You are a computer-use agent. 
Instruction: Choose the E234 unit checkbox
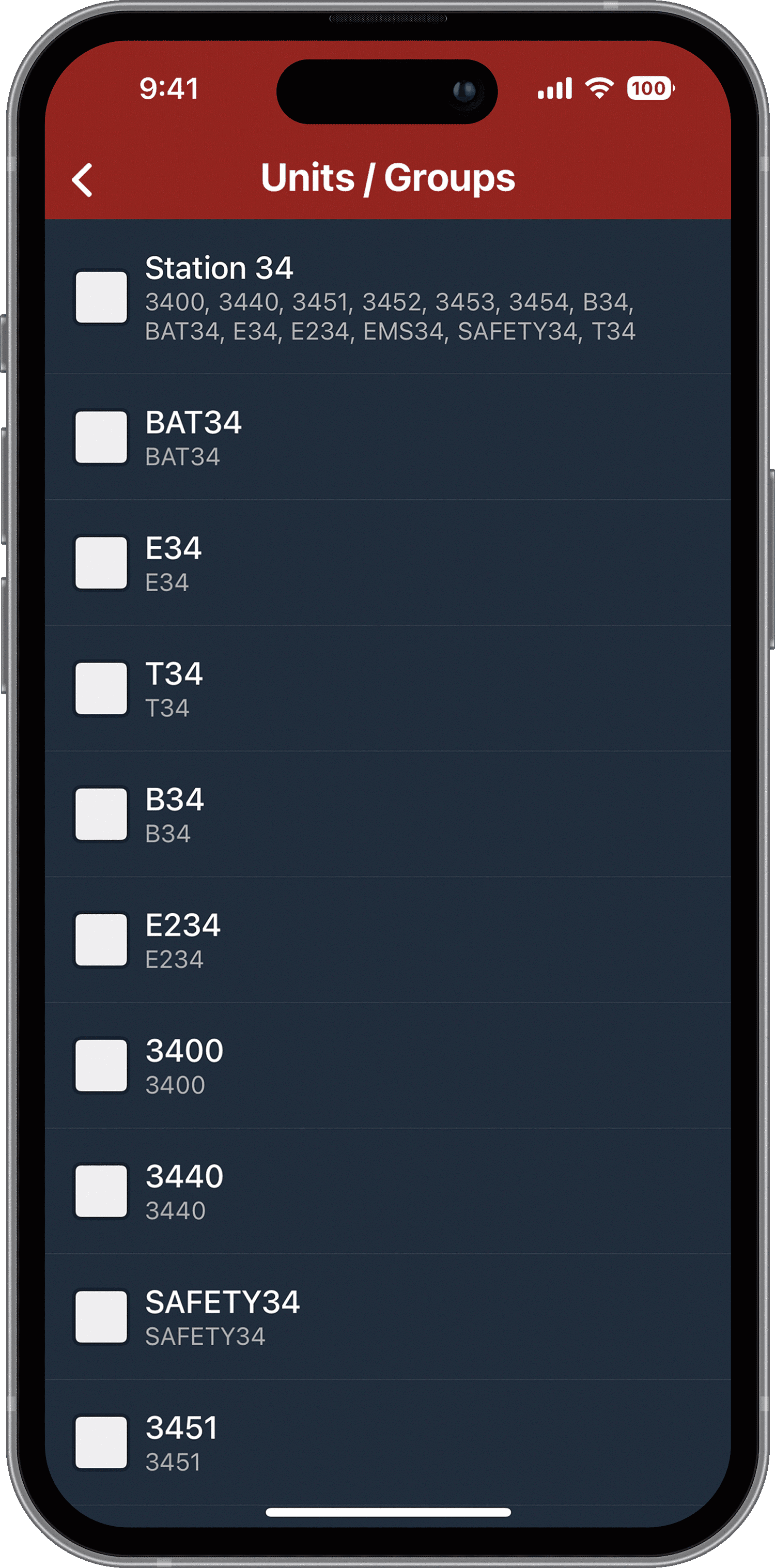pos(101,940)
